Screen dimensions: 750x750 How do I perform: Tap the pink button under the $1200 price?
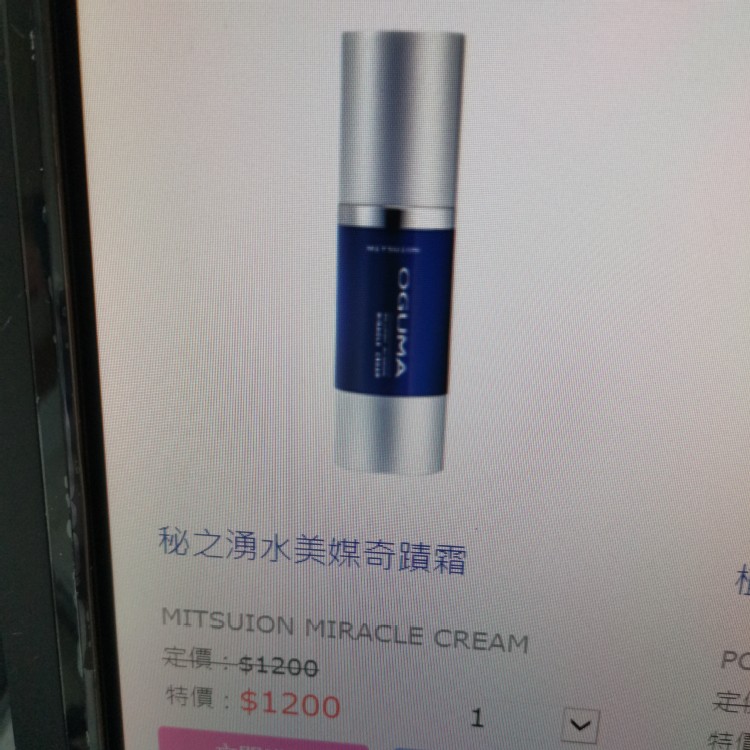coord(262,740)
